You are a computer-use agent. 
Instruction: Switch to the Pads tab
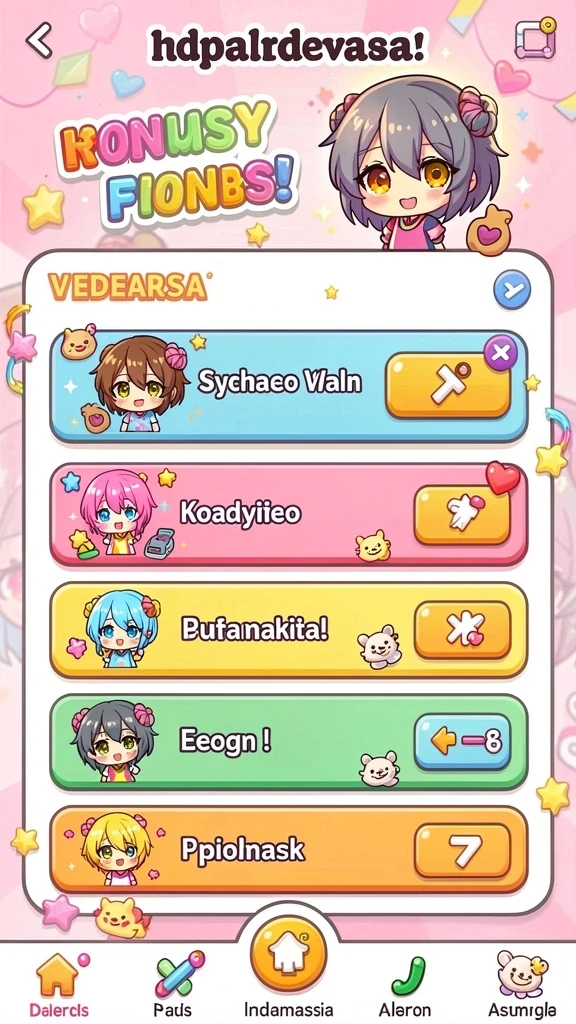click(173, 985)
